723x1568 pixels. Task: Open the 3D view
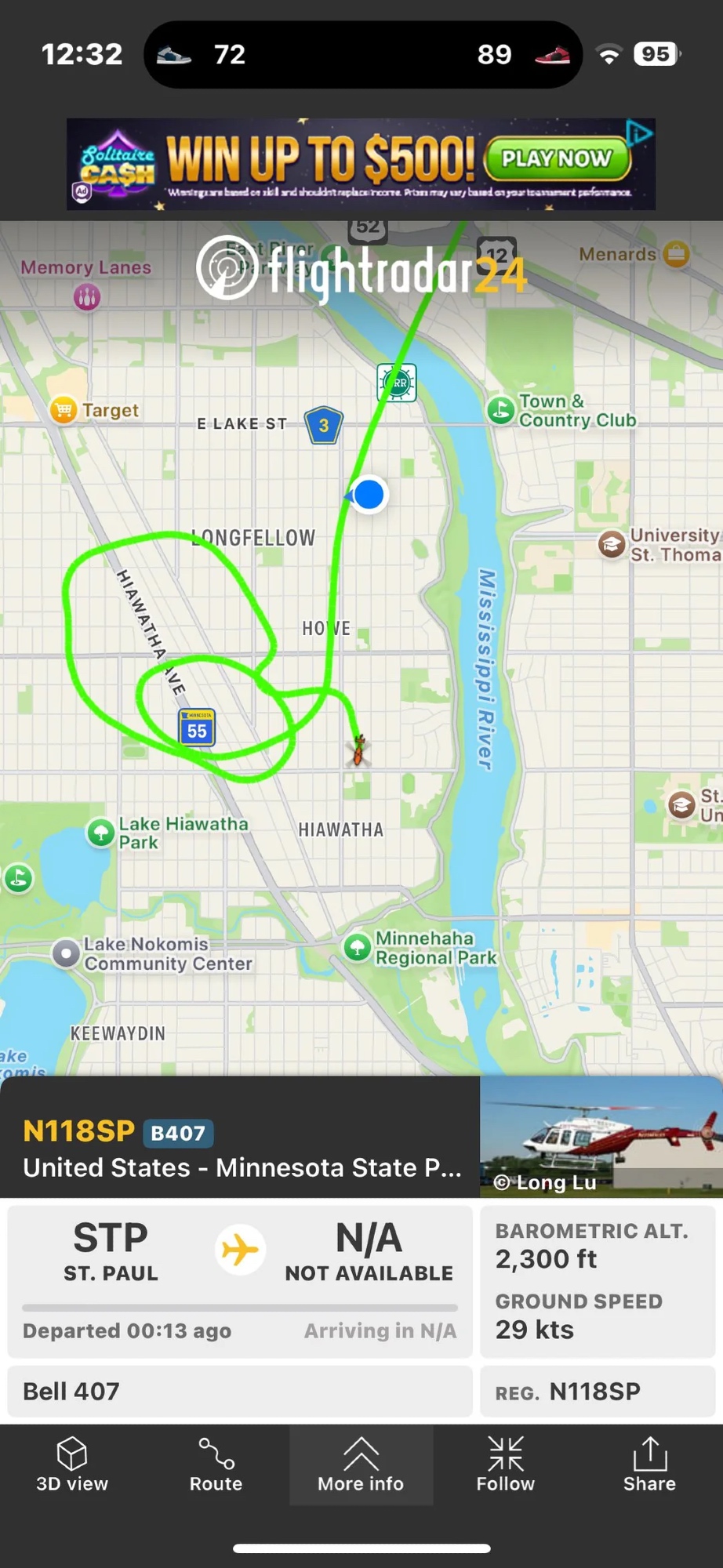(72, 1465)
